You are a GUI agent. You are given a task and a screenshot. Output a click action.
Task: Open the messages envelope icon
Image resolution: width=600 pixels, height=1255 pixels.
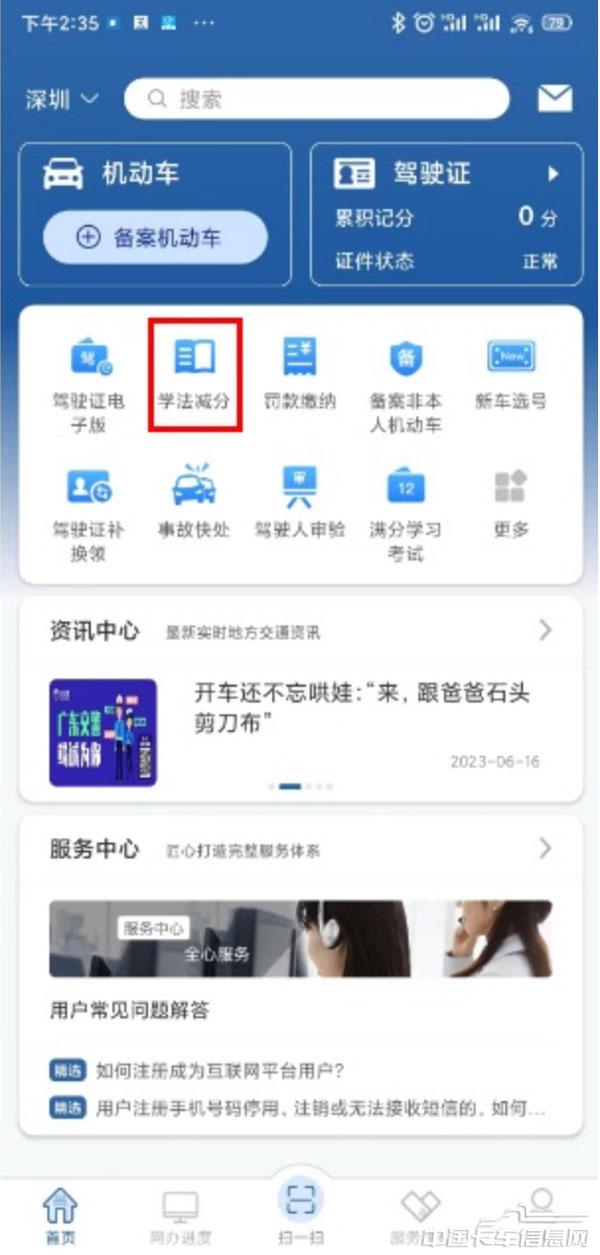click(x=555, y=98)
